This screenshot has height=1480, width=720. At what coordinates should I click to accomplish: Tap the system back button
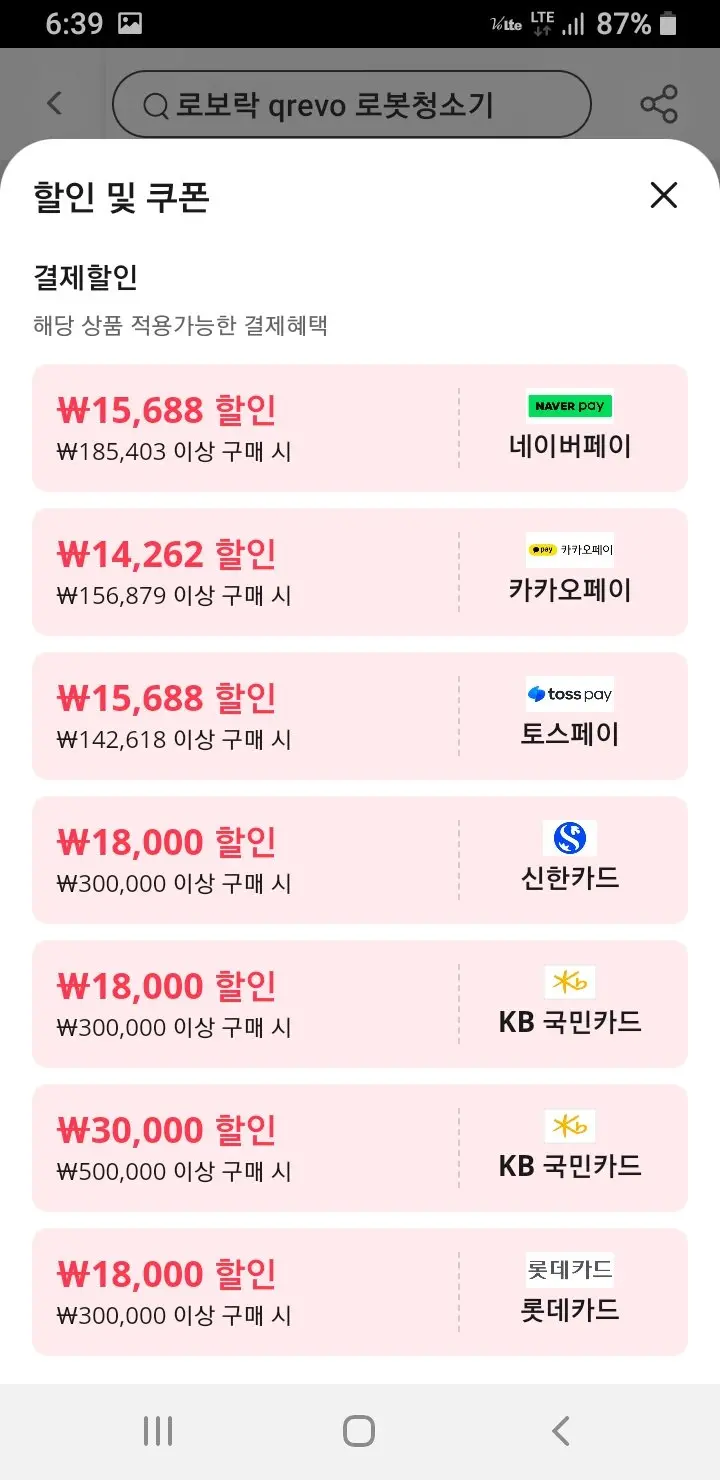561,1431
